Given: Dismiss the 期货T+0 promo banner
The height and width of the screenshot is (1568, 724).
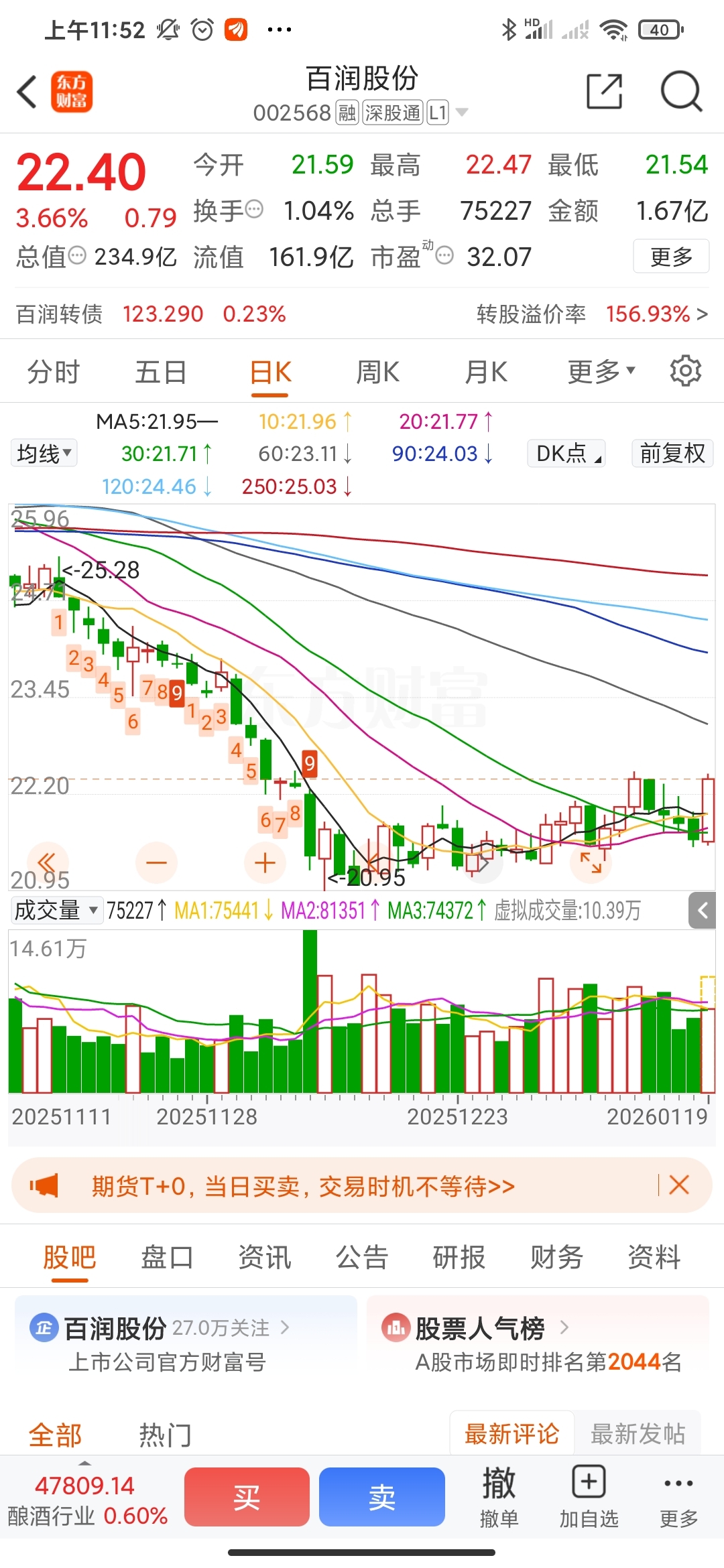Looking at the screenshot, I should [679, 1185].
